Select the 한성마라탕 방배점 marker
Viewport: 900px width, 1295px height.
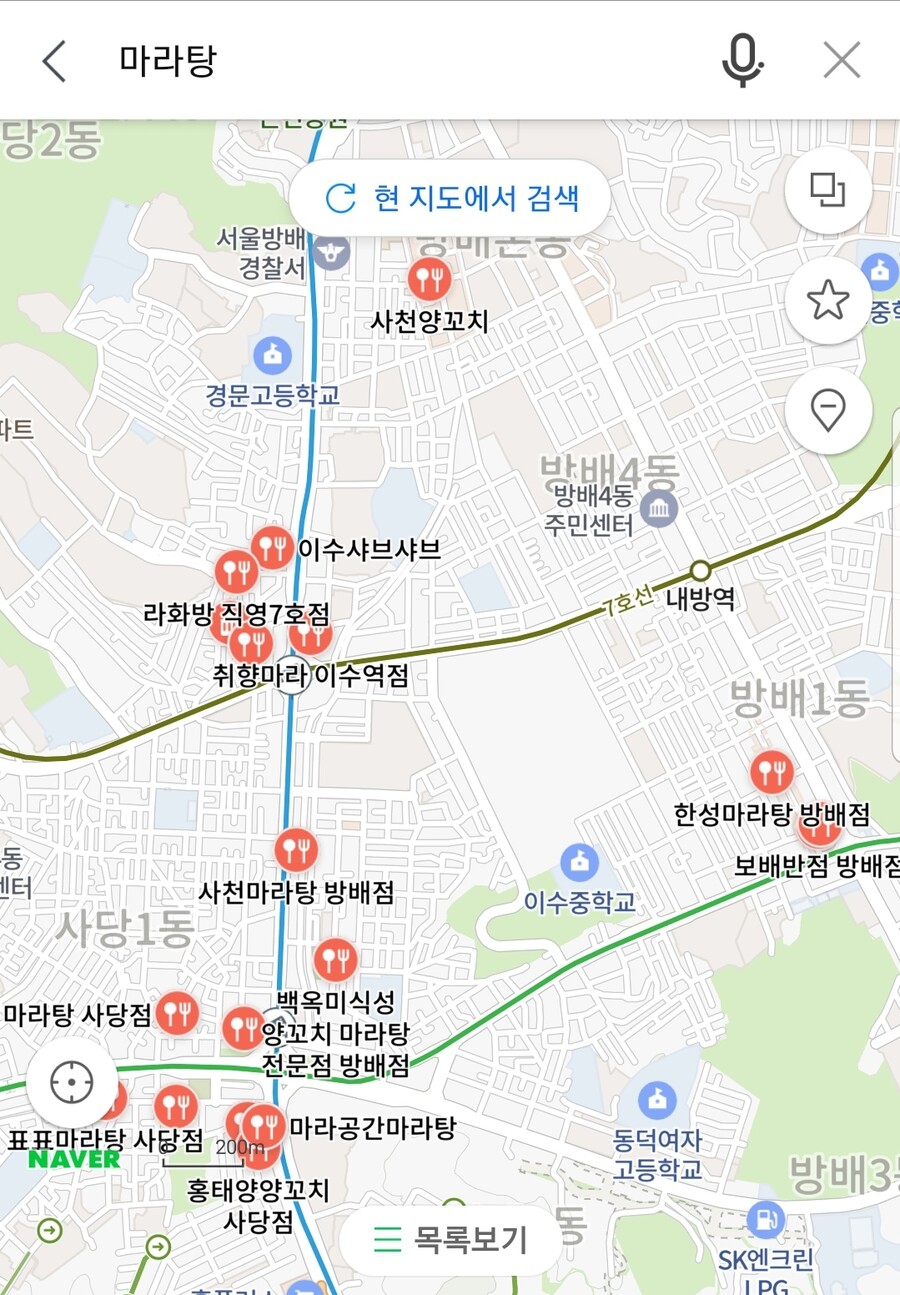pos(771,771)
